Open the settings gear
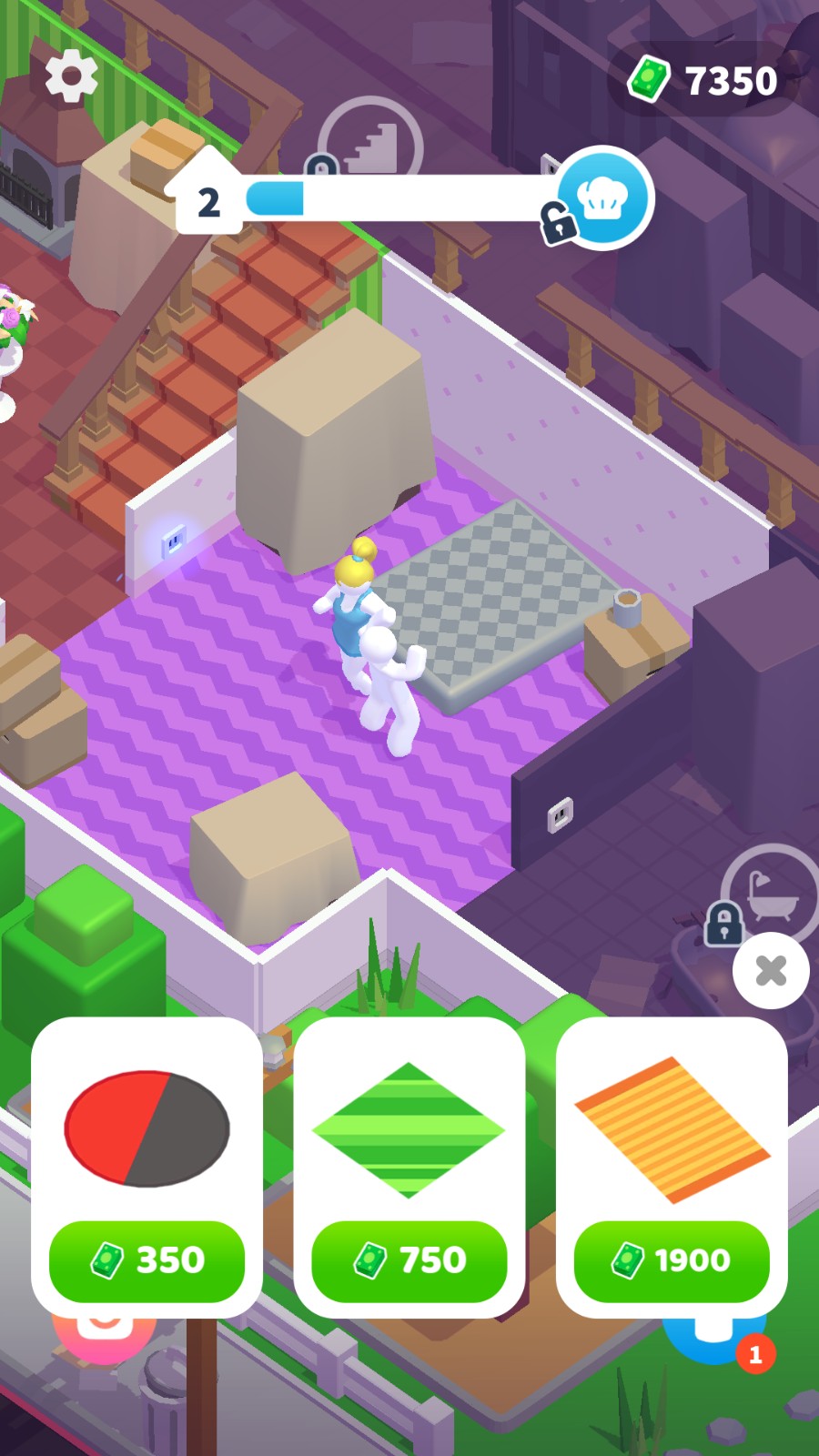Viewport: 819px width, 1456px height. click(71, 76)
